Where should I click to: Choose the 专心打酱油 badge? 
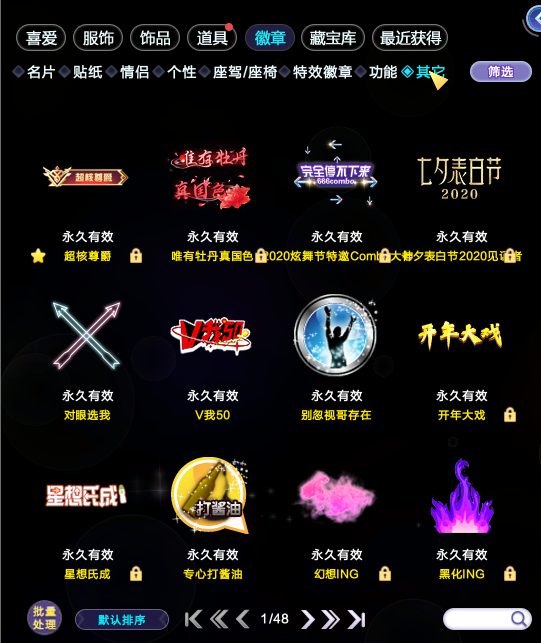[211, 495]
